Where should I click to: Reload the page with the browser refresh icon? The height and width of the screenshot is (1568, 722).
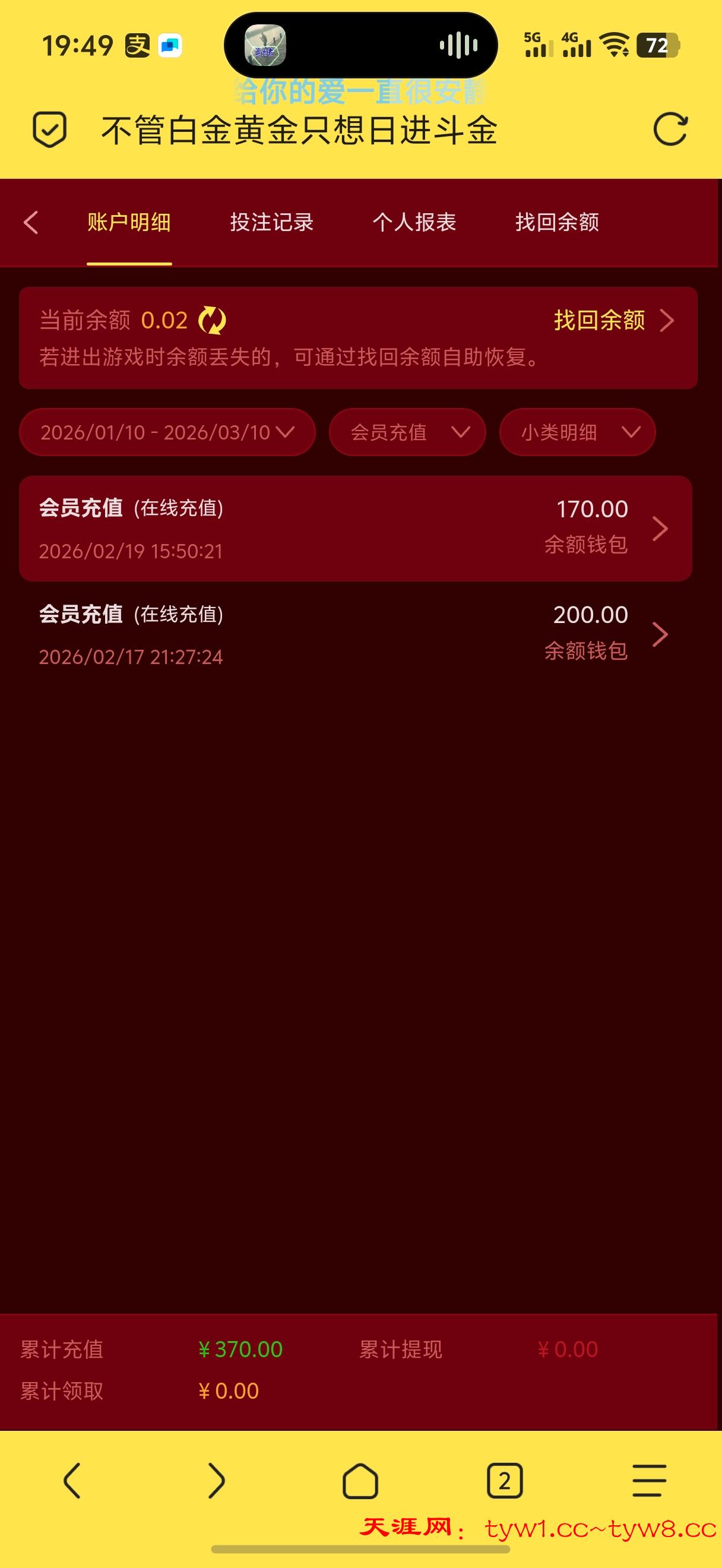(670, 129)
